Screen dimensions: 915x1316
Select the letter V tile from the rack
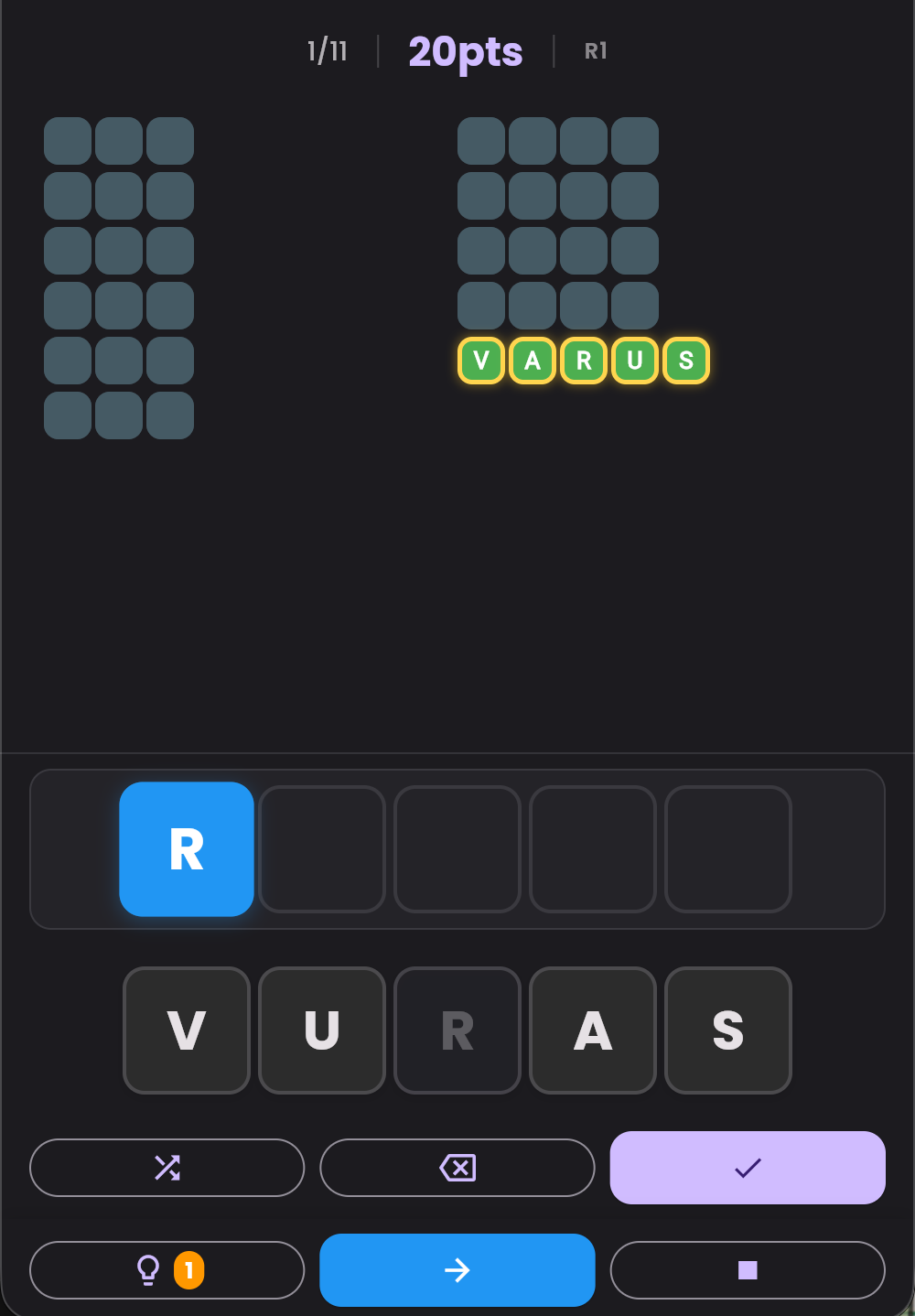(x=186, y=1030)
